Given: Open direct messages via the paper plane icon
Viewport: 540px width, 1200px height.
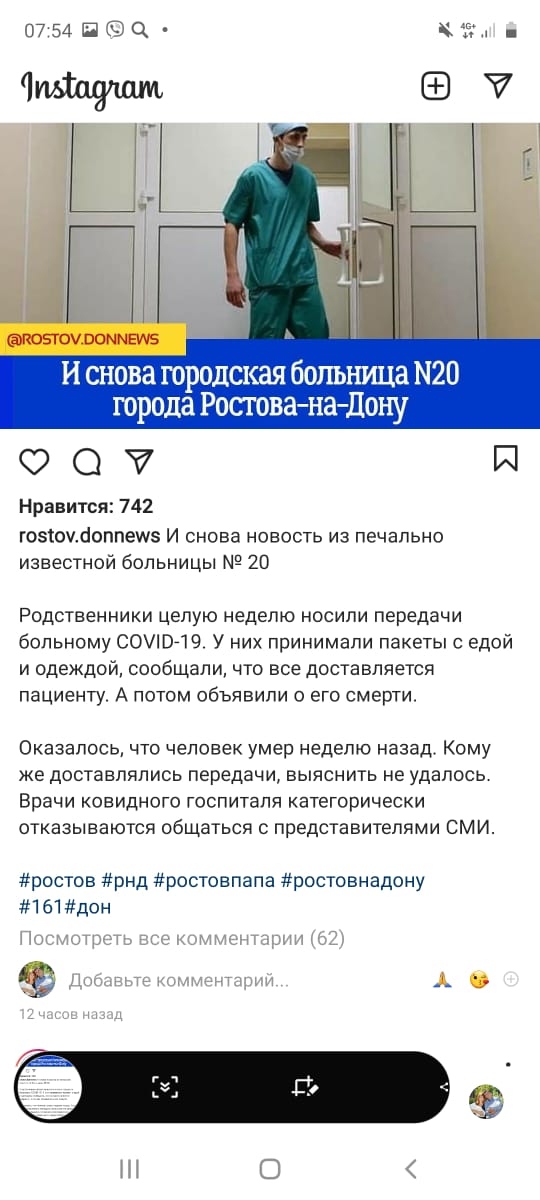Looking at the screenshot, I should pos(498,86).
